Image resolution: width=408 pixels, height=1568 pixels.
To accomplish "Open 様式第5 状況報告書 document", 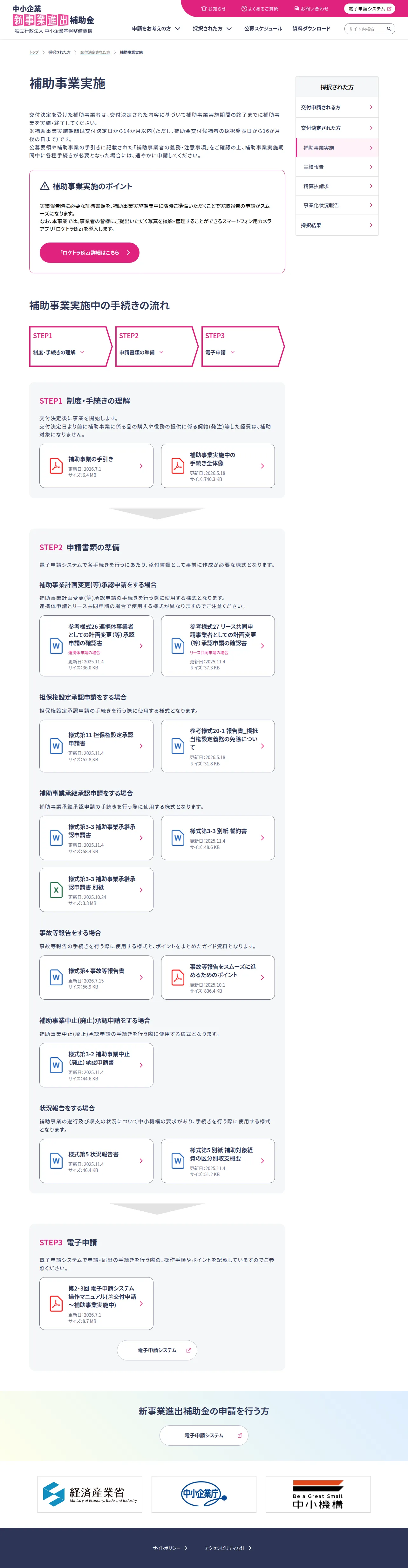I will coord(96,1161).
